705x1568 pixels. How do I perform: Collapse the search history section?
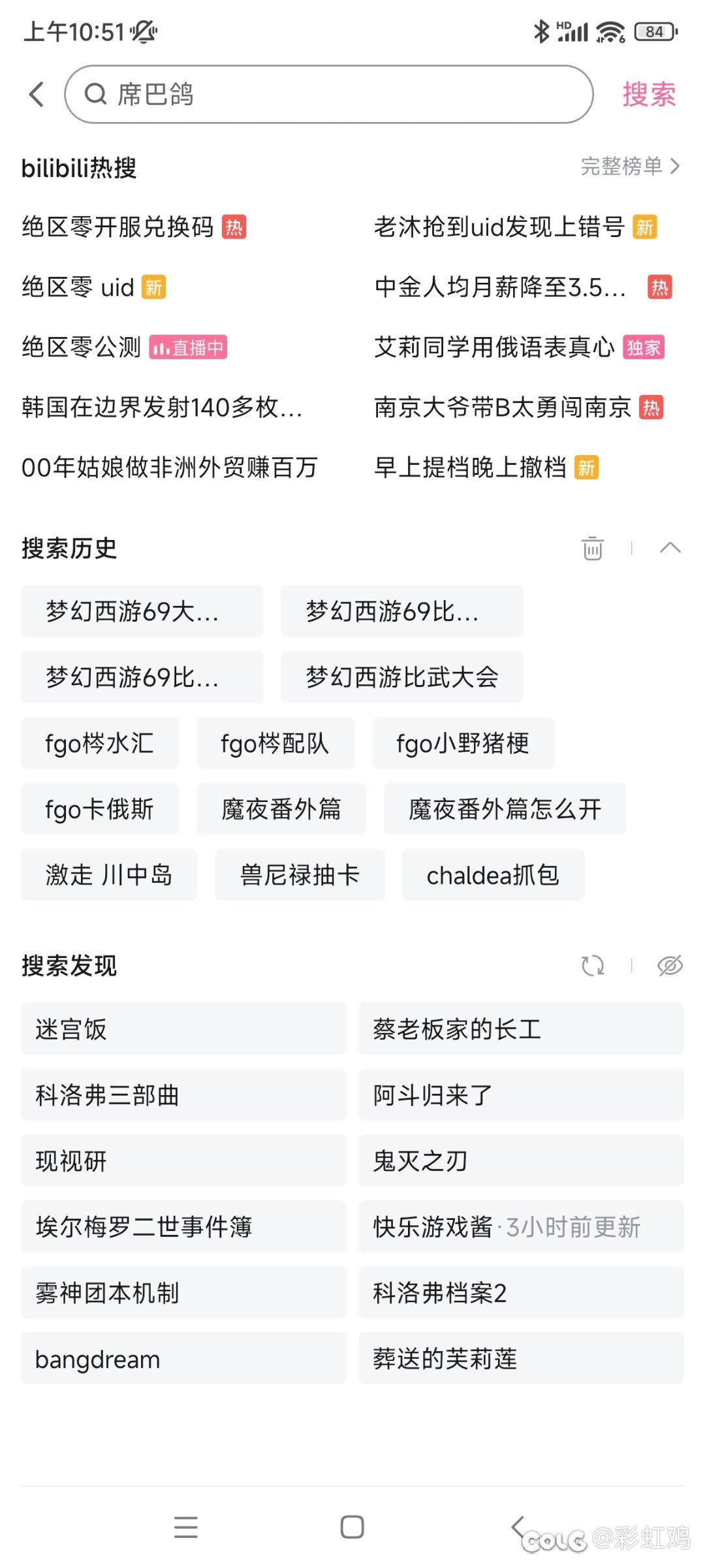click(x=670, y=548)
